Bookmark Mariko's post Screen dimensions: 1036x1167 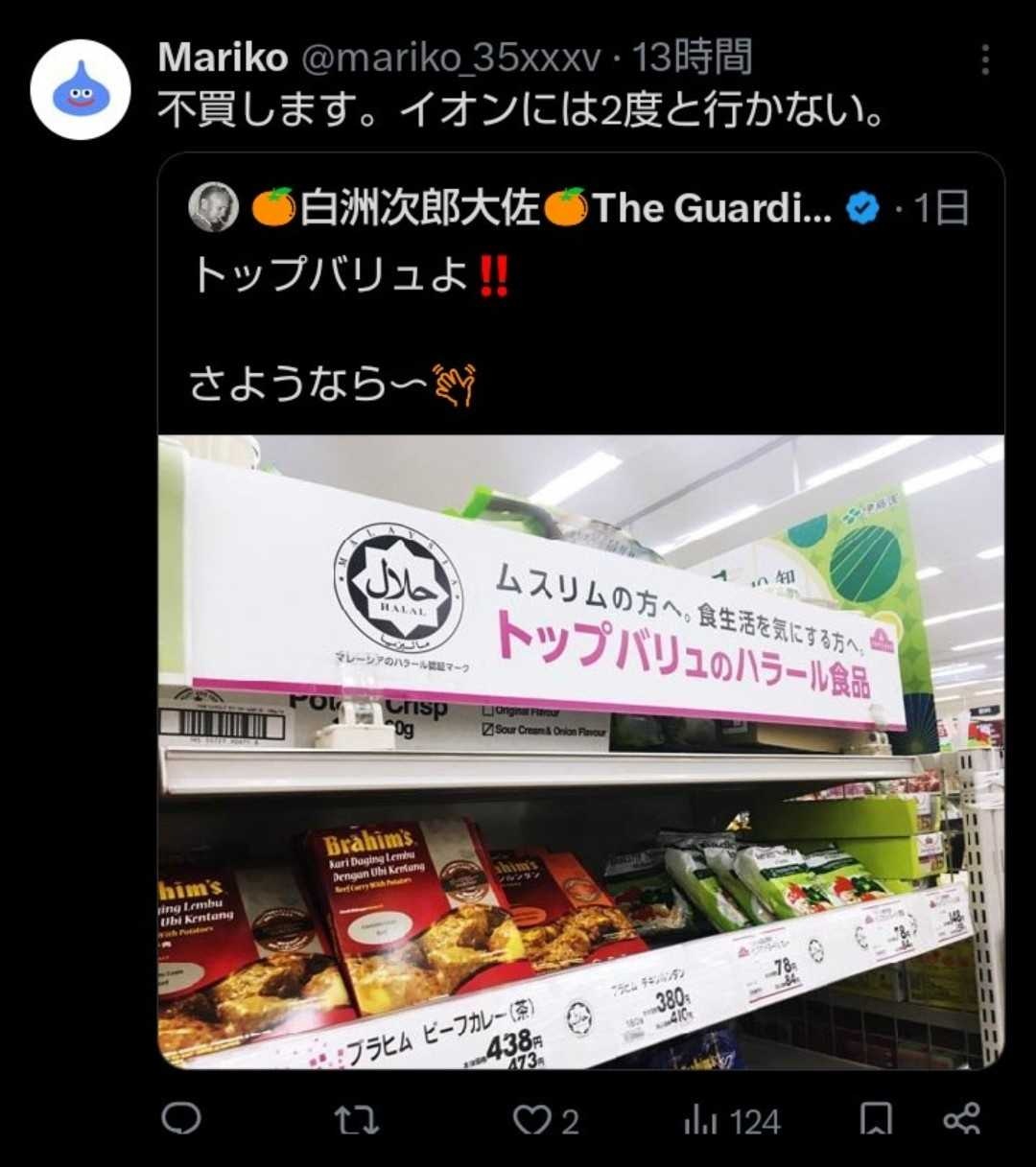coord(875,1119)
